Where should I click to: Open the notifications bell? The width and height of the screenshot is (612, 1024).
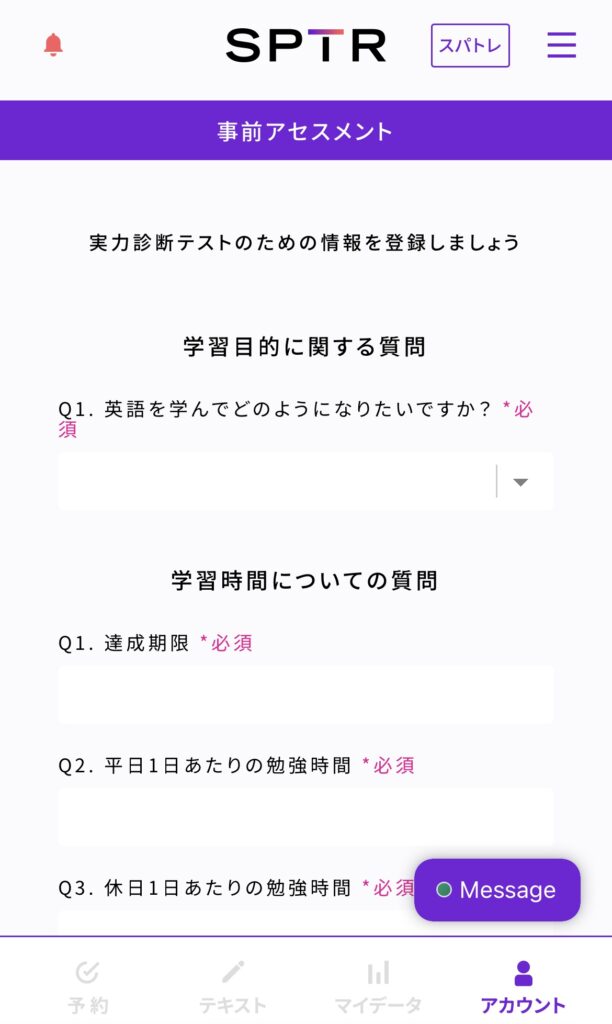pyautogui.click(x=53, y=45)
